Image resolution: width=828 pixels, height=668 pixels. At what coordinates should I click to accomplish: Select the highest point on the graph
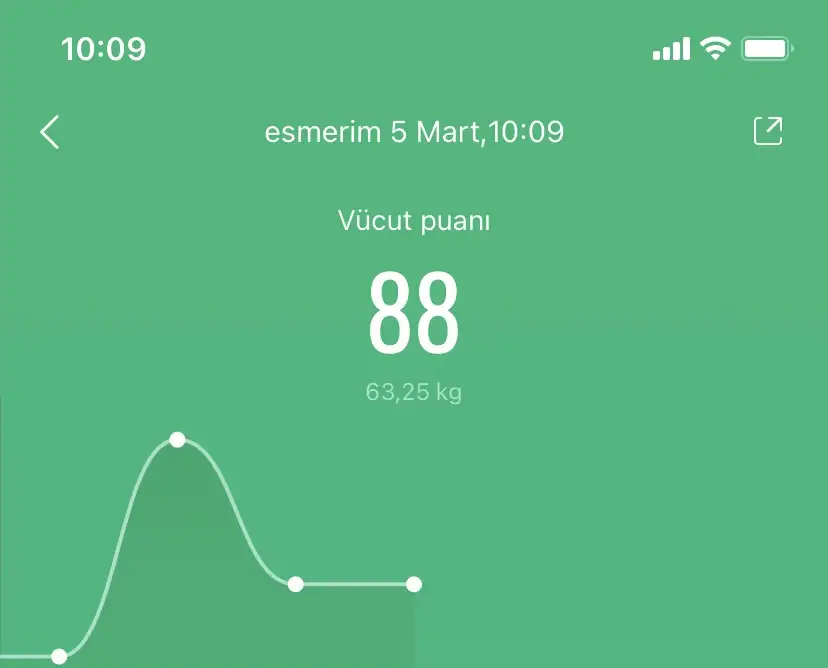[178, 439]
